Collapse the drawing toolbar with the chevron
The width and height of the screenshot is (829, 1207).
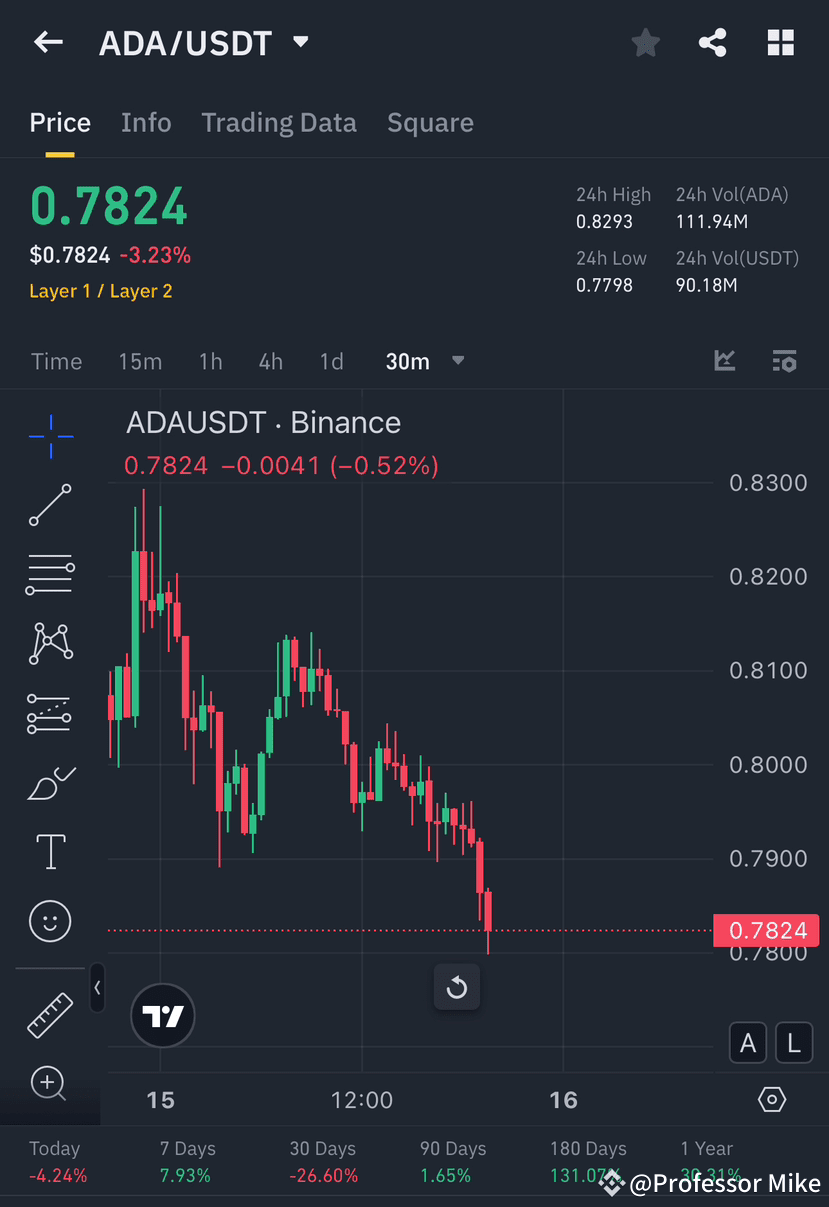[x=98, y=988]
